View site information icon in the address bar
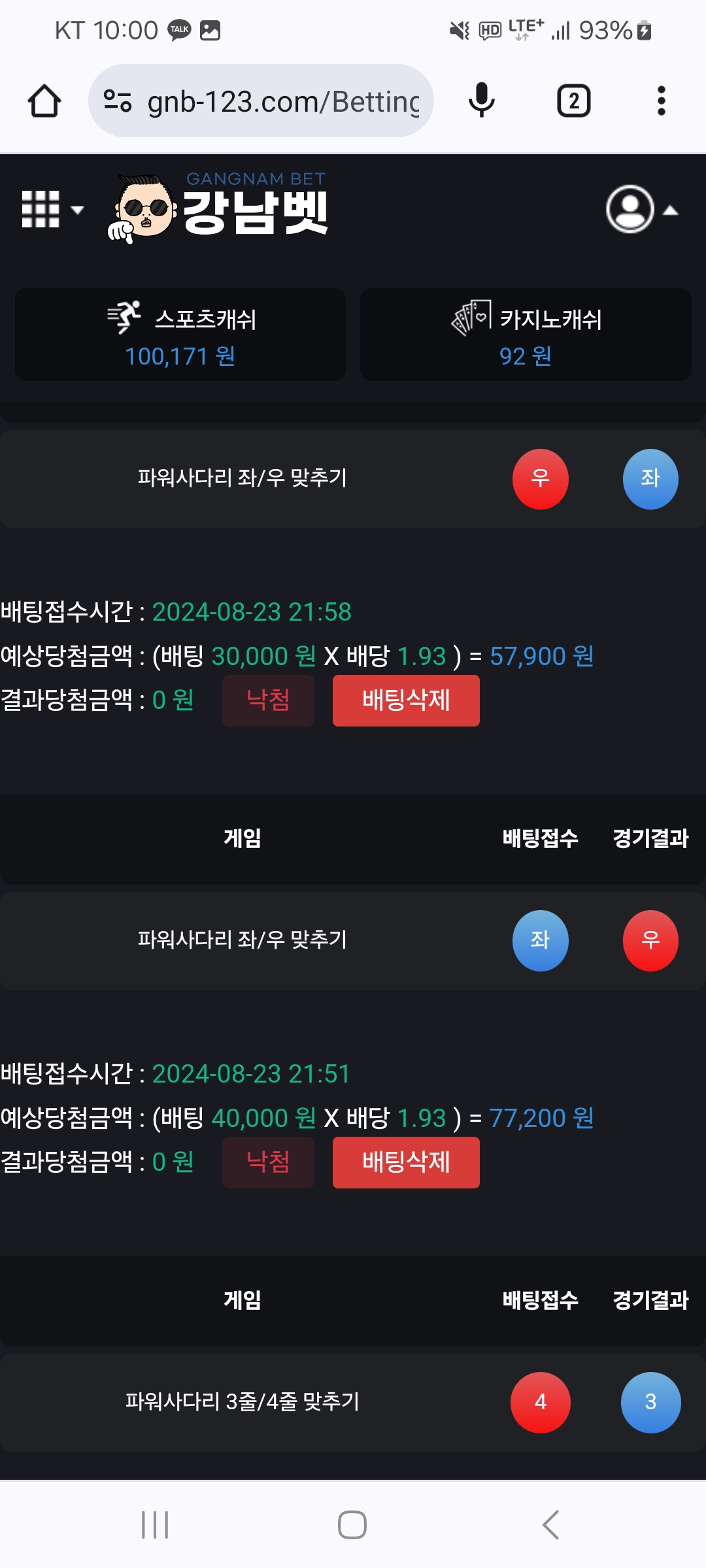Image resolution: width=706 pixels, height=1568 pixels. point(118,101)
